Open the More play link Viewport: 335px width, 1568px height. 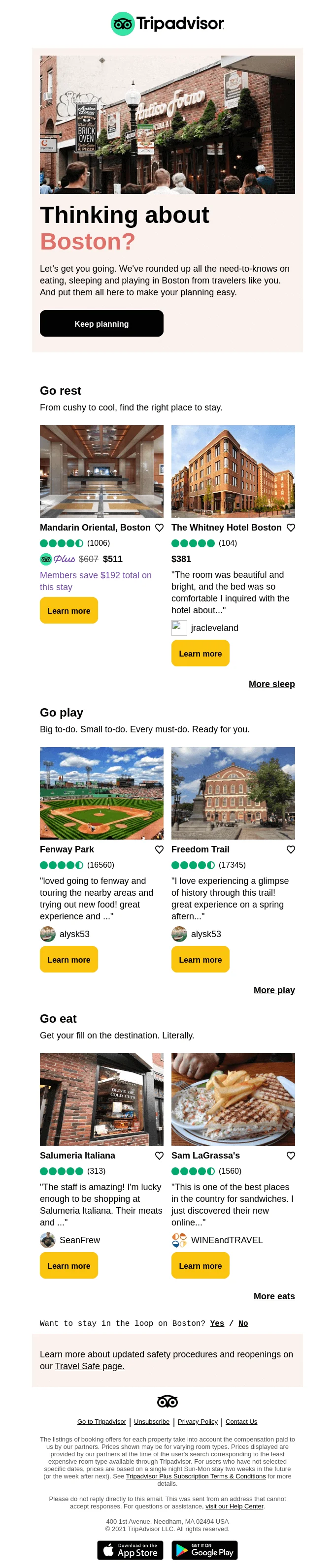(x=274, y=990)
